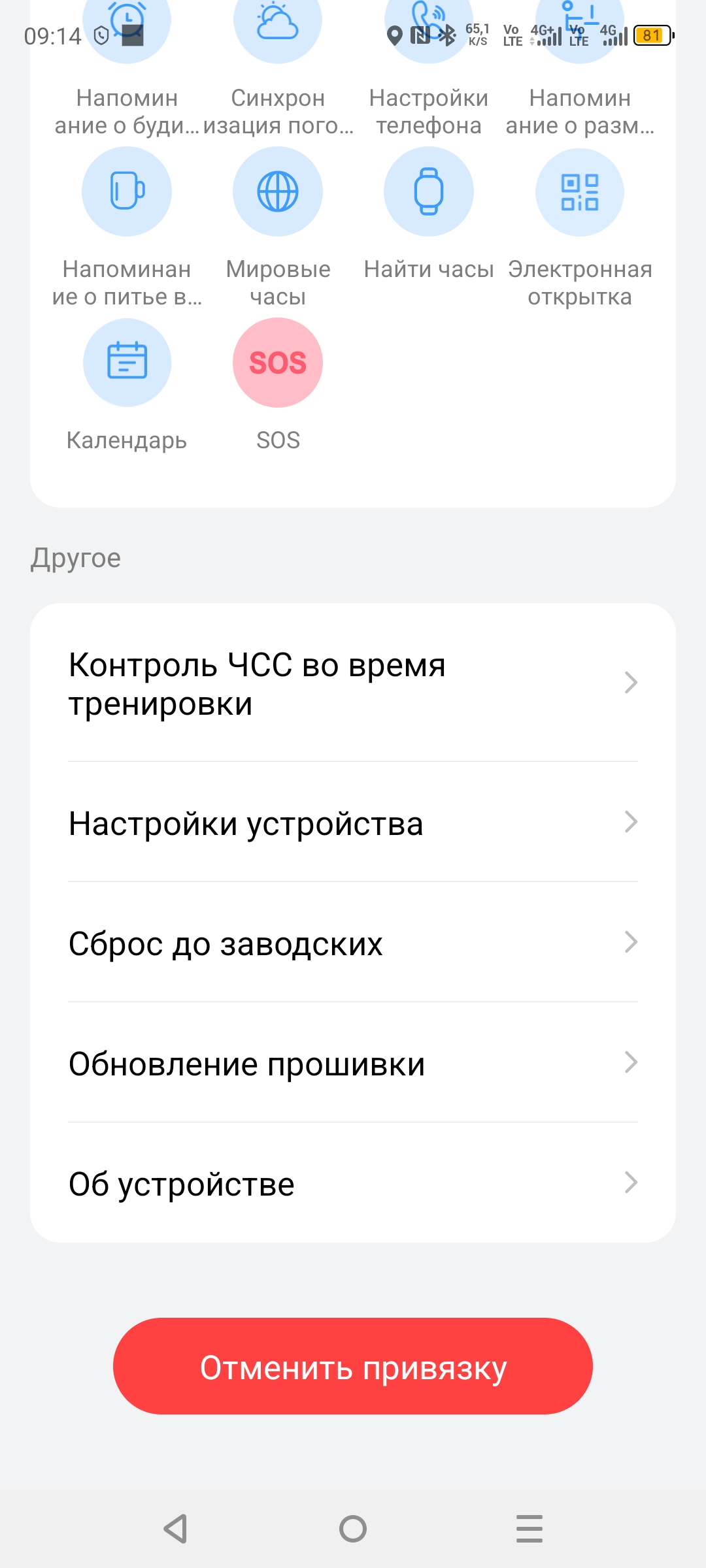Go back with system back button
Screen dimensions: 706x1568
(175, 1529)
